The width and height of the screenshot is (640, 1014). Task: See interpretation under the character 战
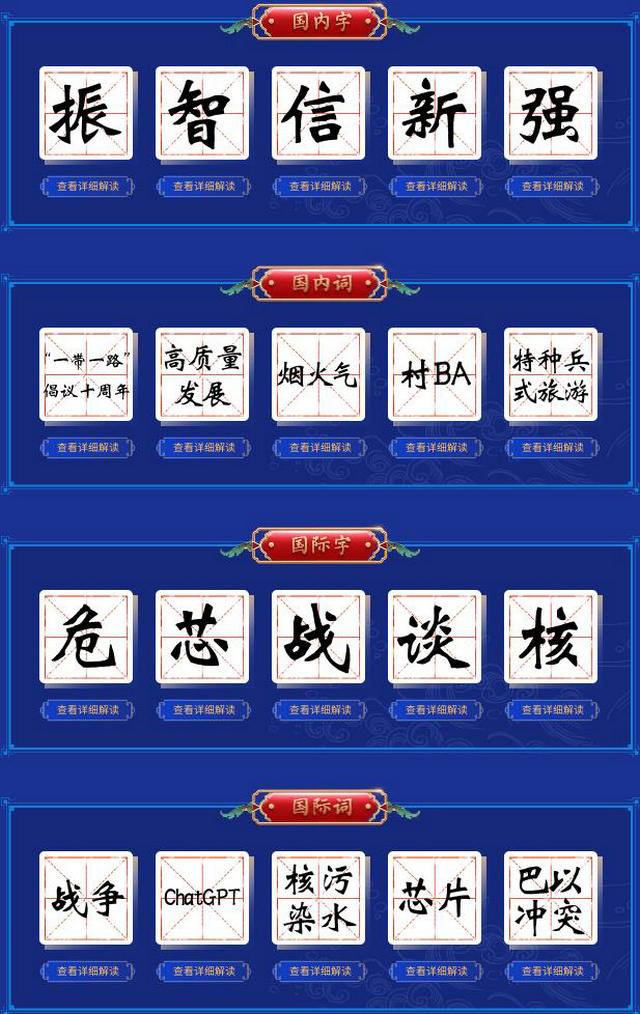point(320,710)
